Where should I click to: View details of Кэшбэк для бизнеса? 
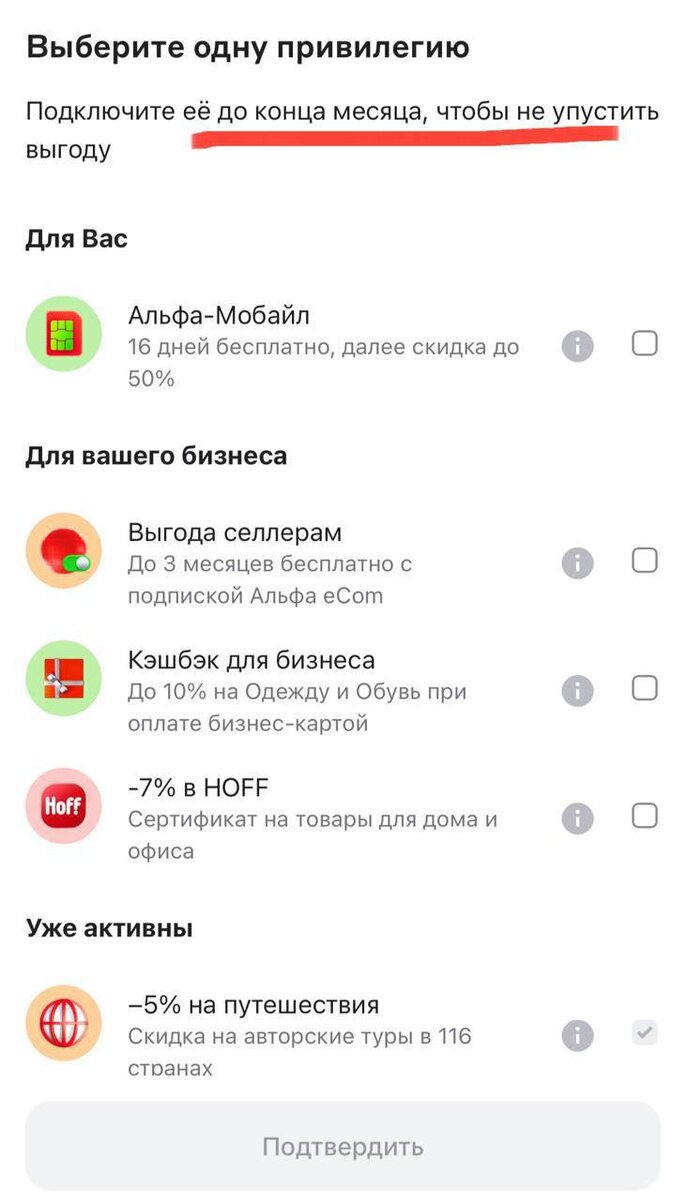pyautogui.click(x=577, y=690)
